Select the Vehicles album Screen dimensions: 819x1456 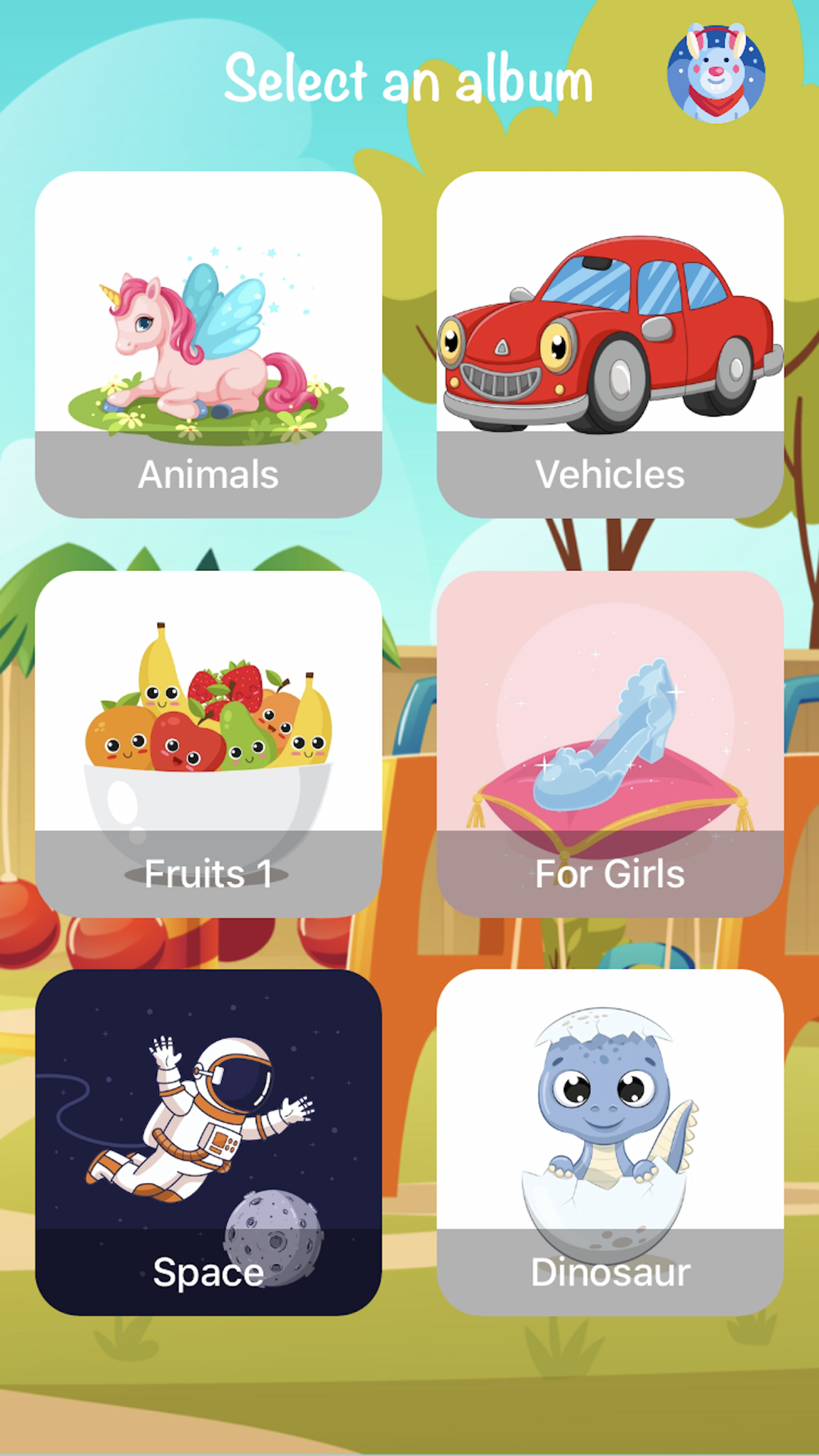coord(610,344)
